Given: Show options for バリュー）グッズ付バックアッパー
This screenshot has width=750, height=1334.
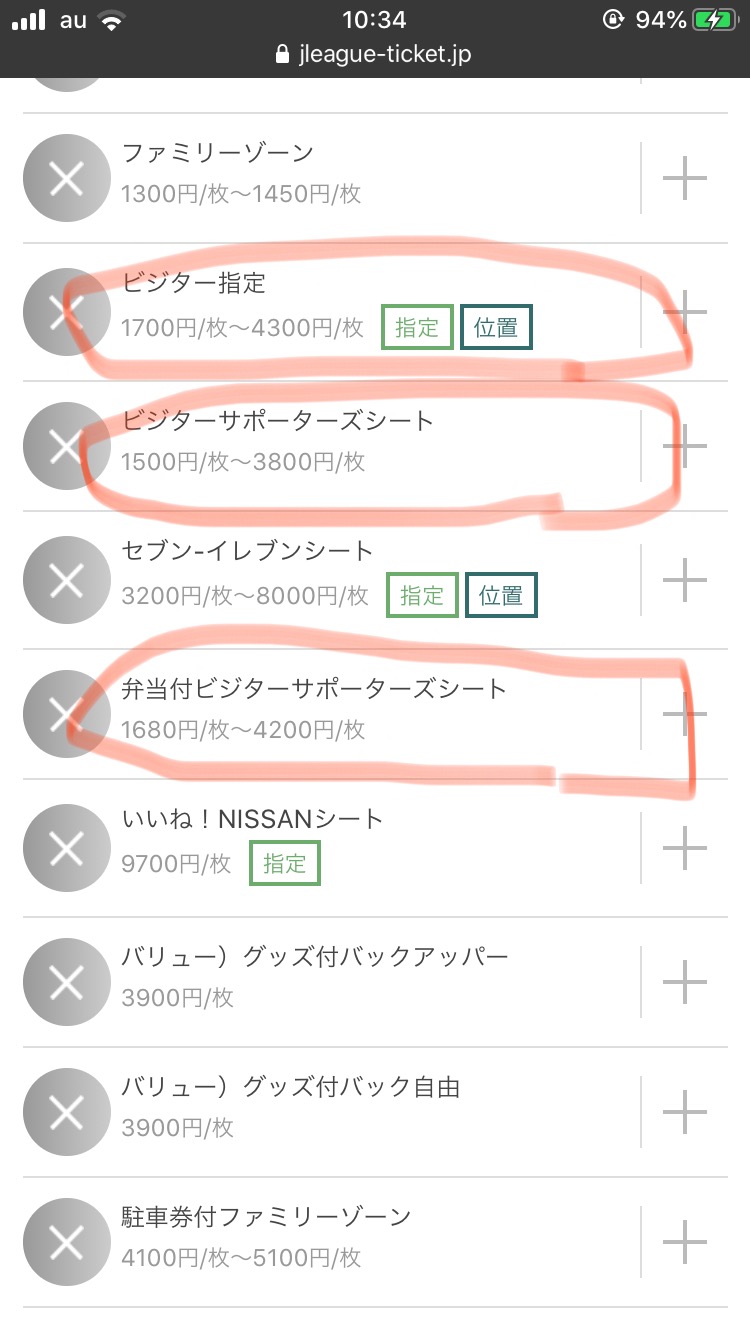Looking at the screenshot, I should (x=685, y=981).
